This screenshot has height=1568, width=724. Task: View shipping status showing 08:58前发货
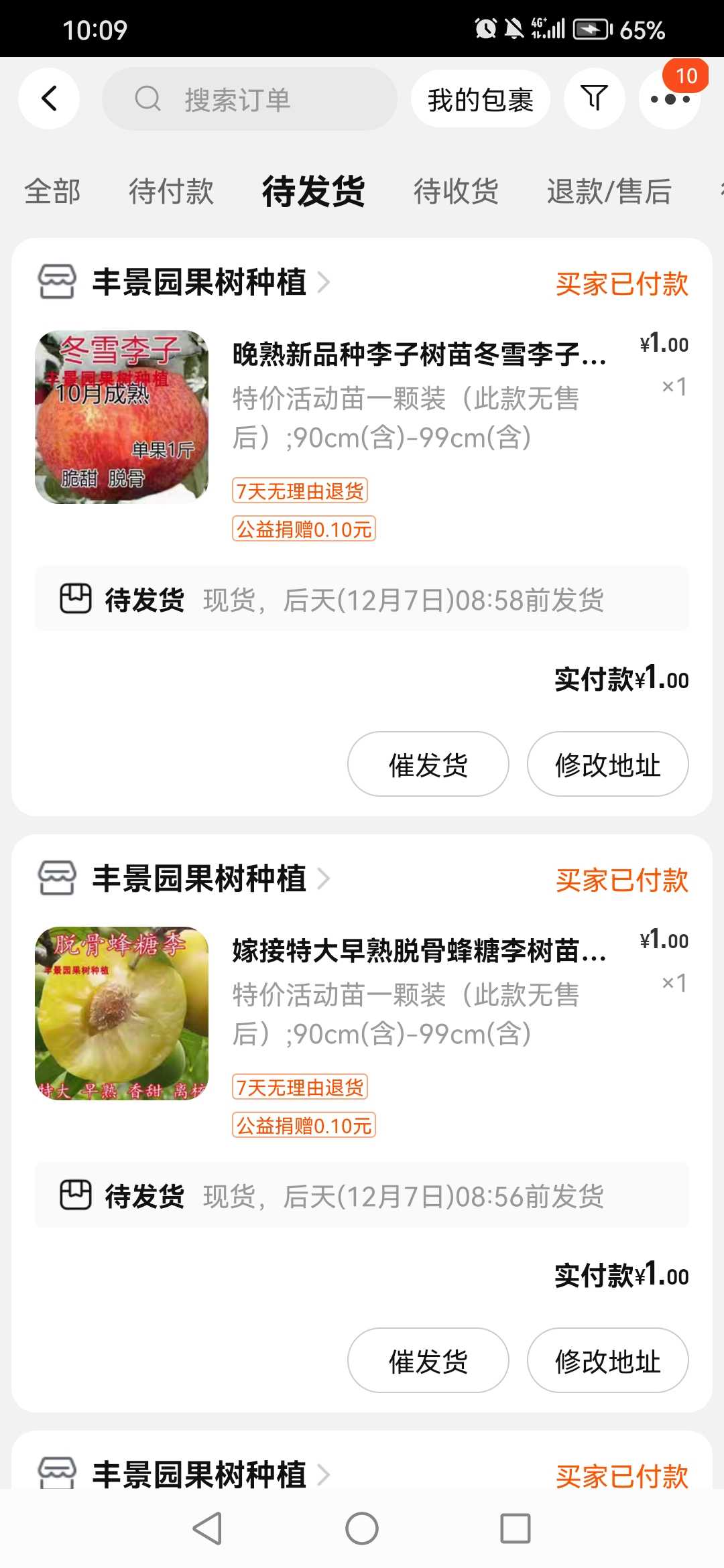[362, 599]
